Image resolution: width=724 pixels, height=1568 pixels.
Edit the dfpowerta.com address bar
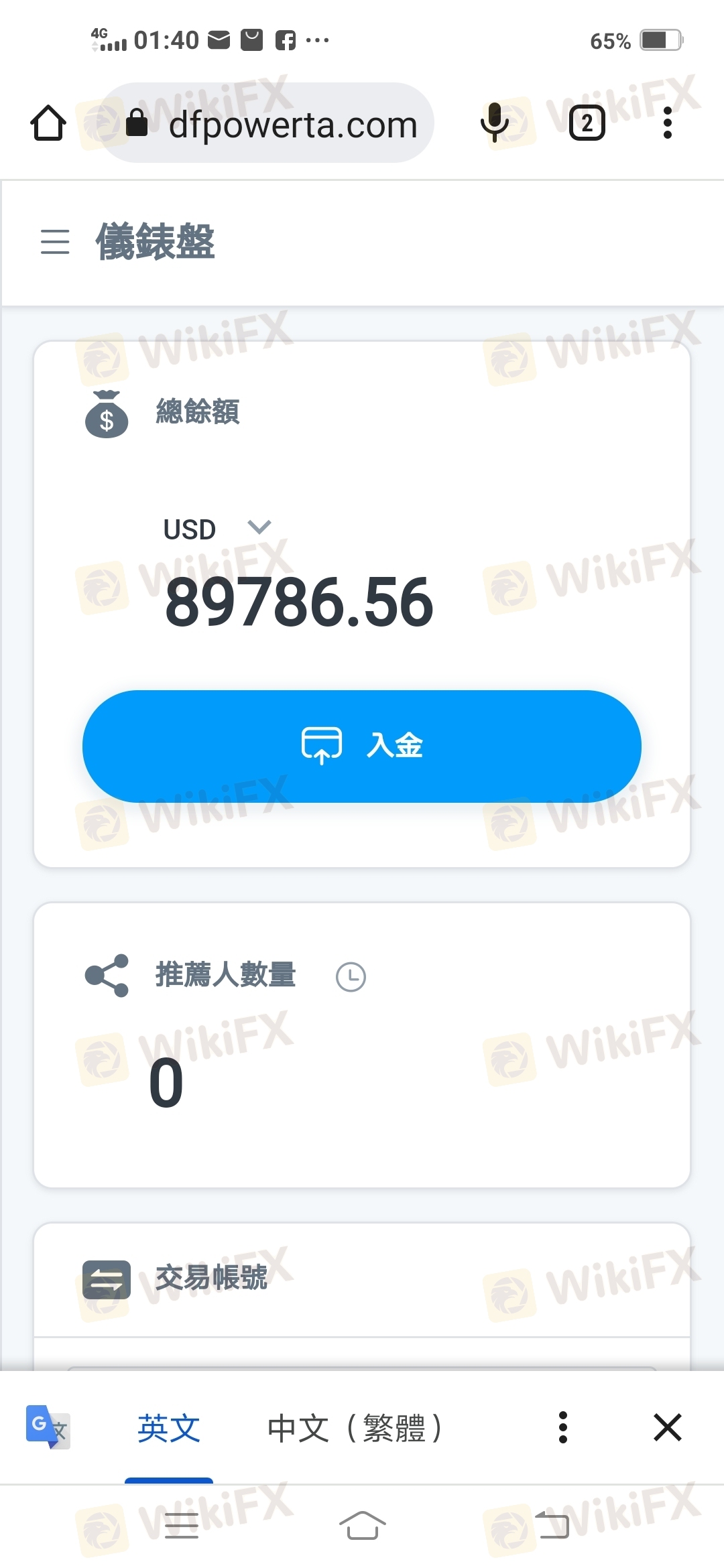click(292, 125)
